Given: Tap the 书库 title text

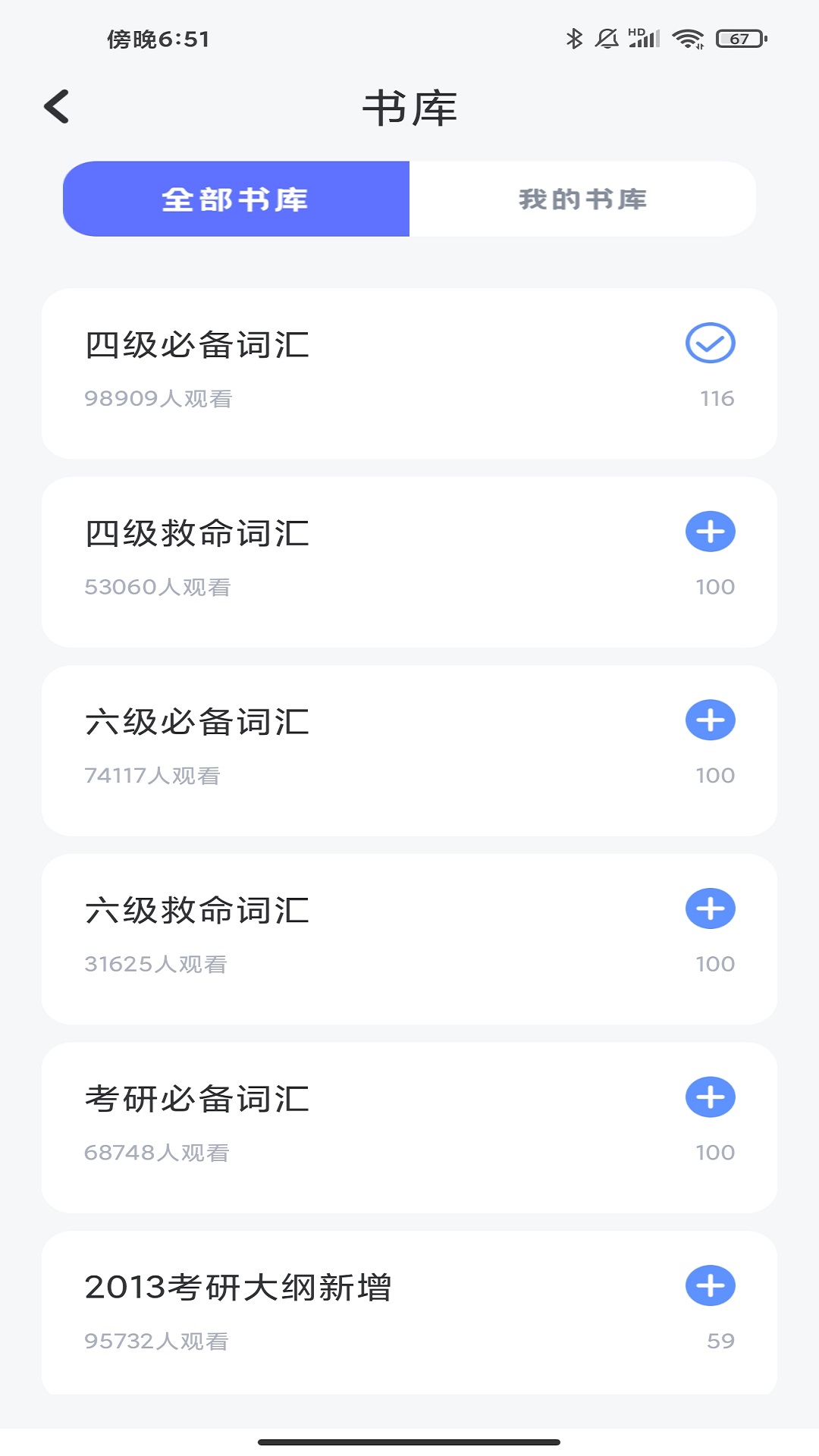Looking at the screenshot, I should click(x=409, y=108).
